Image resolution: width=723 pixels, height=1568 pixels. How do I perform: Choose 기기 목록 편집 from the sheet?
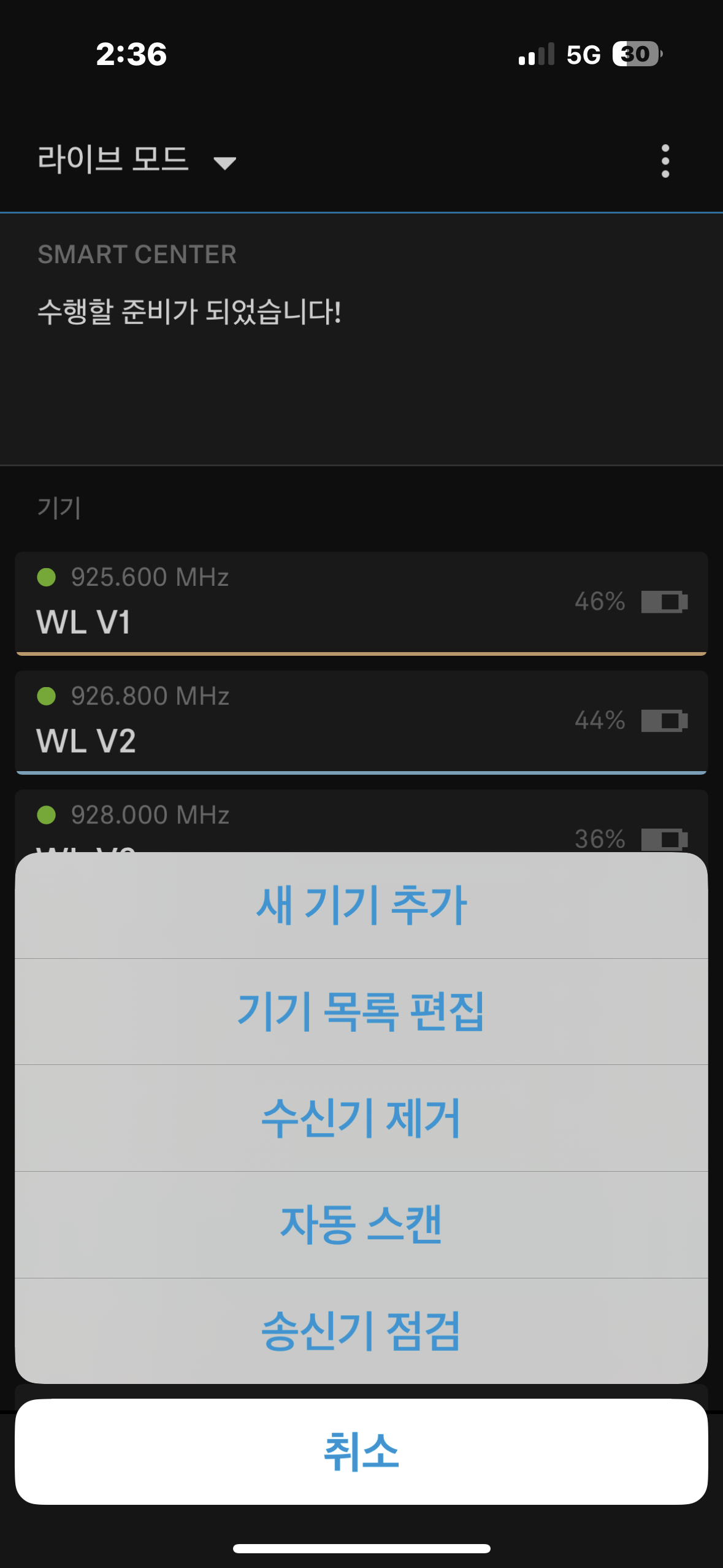tap(361, 1012)
